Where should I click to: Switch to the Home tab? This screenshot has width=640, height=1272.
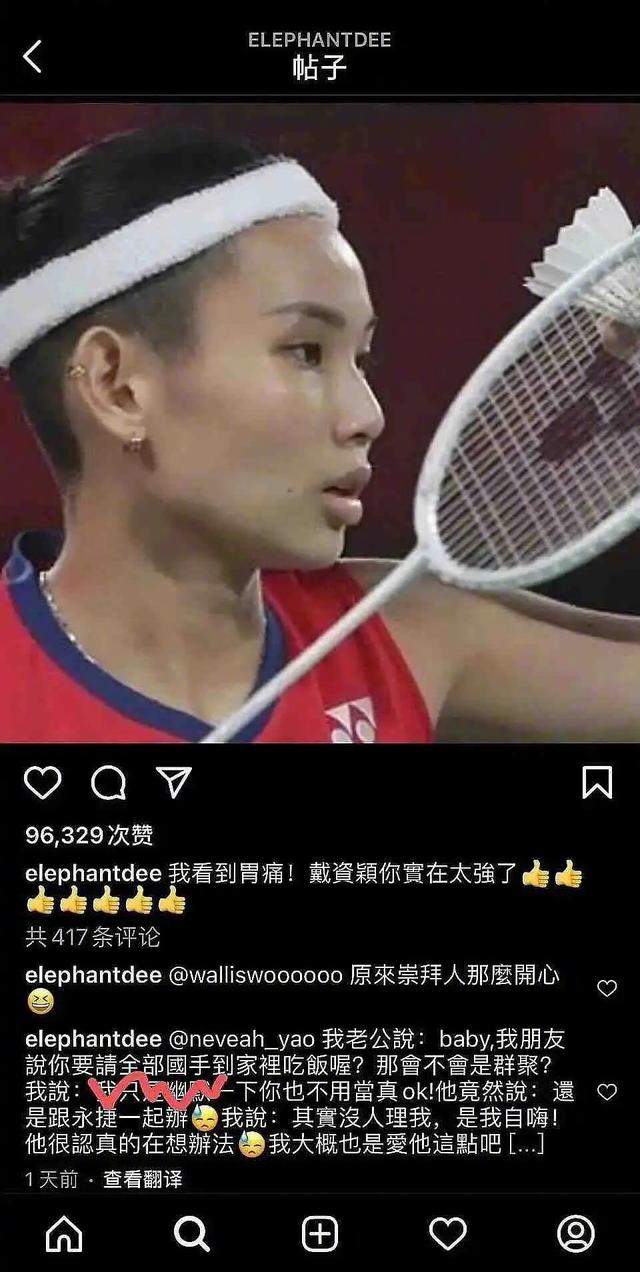(x=64, y=1234)
